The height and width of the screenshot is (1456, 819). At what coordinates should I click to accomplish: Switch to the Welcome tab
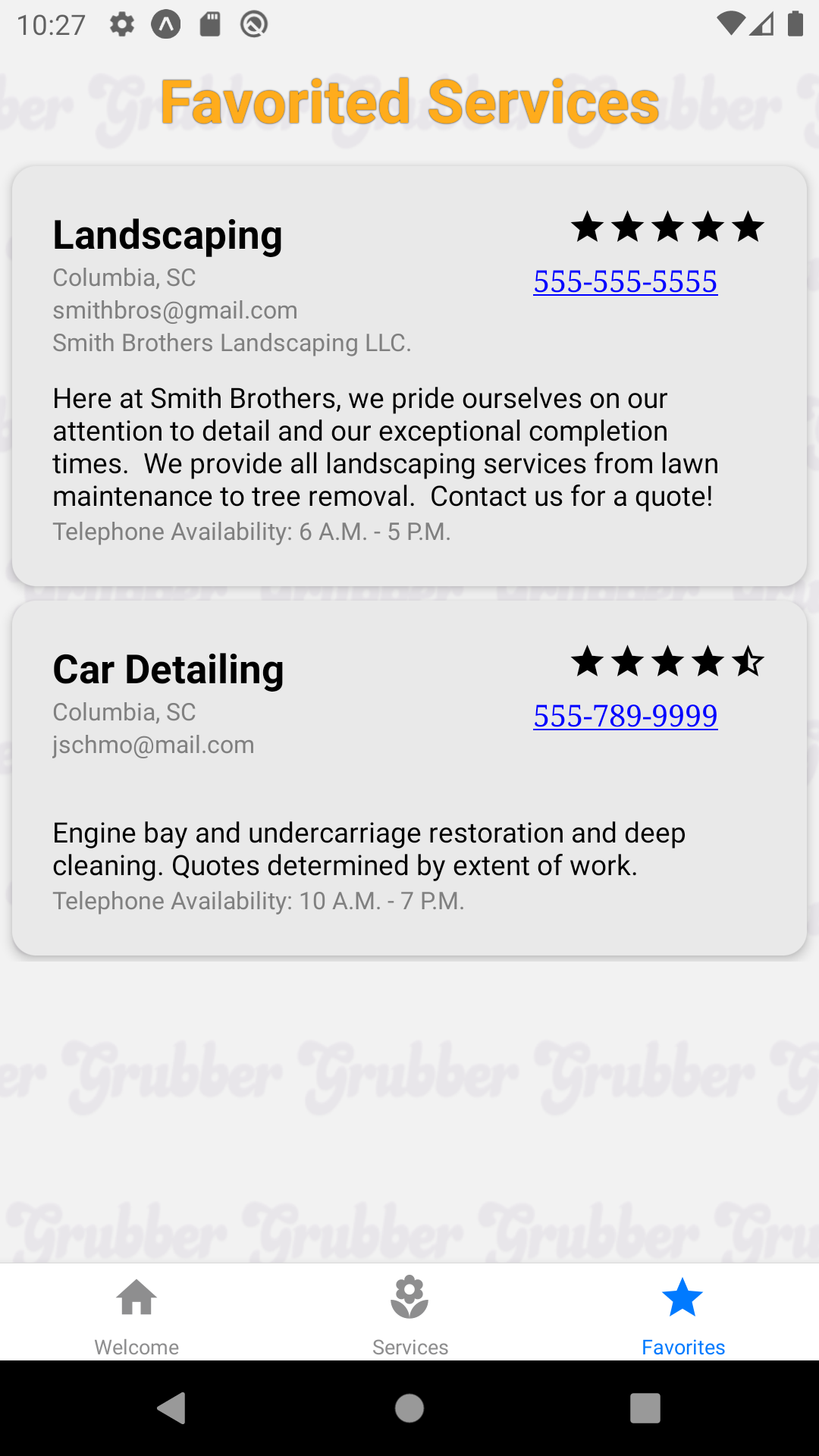[136, 1313]
